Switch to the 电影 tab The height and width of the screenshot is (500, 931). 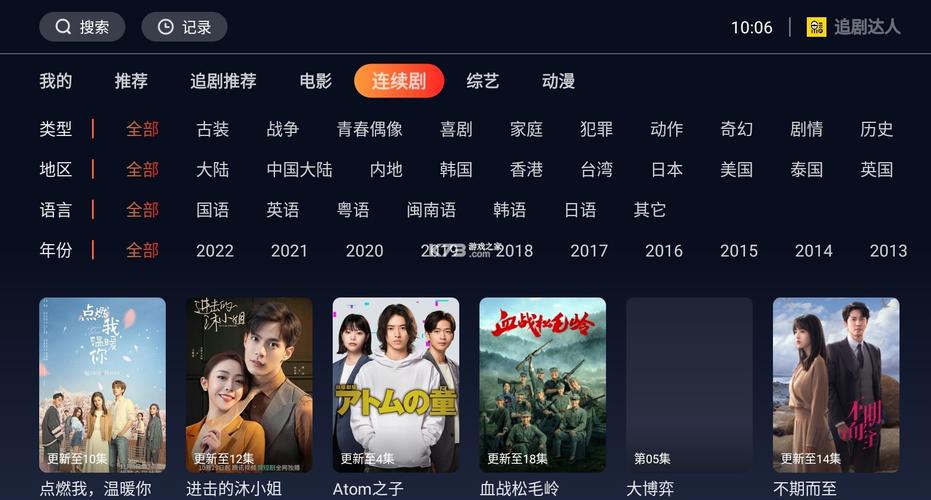pos(316,81)
